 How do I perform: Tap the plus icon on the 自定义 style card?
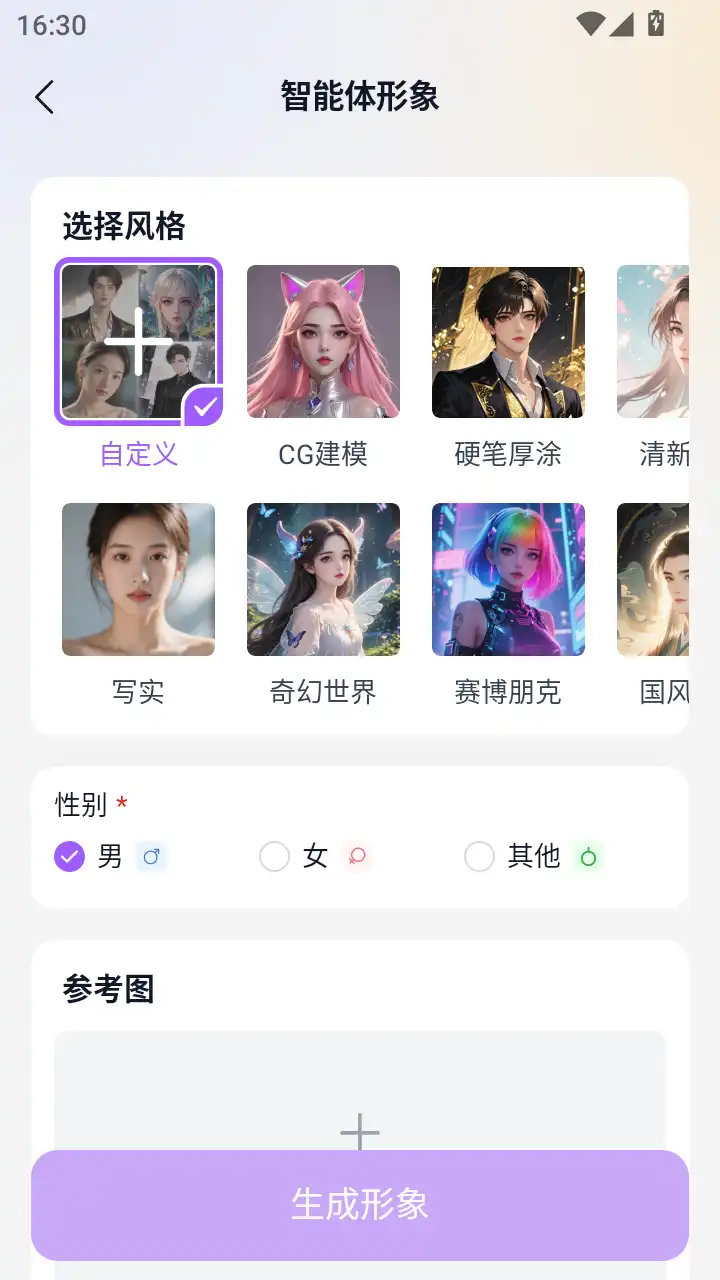click(138, 340)
